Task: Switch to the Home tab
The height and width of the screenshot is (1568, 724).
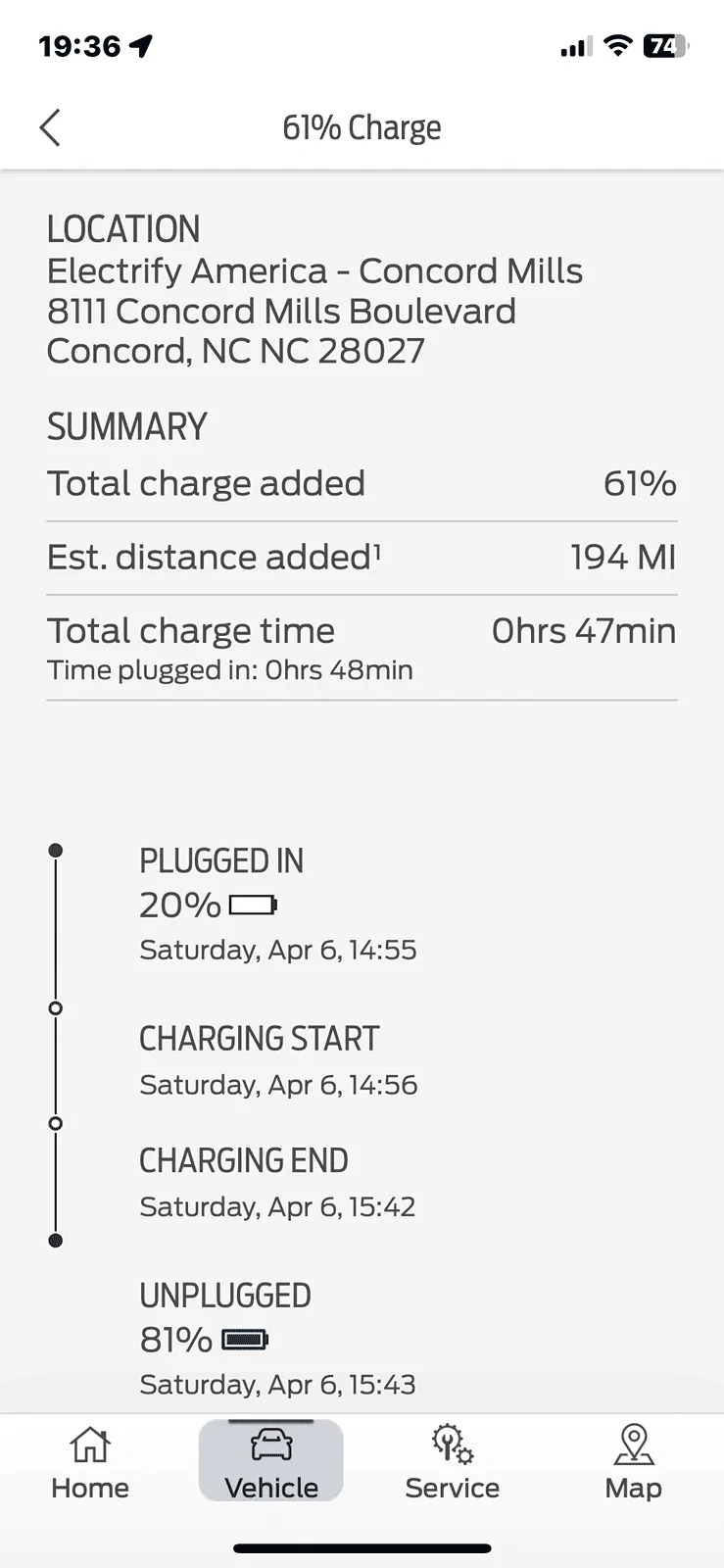Action: point(90,1462)
